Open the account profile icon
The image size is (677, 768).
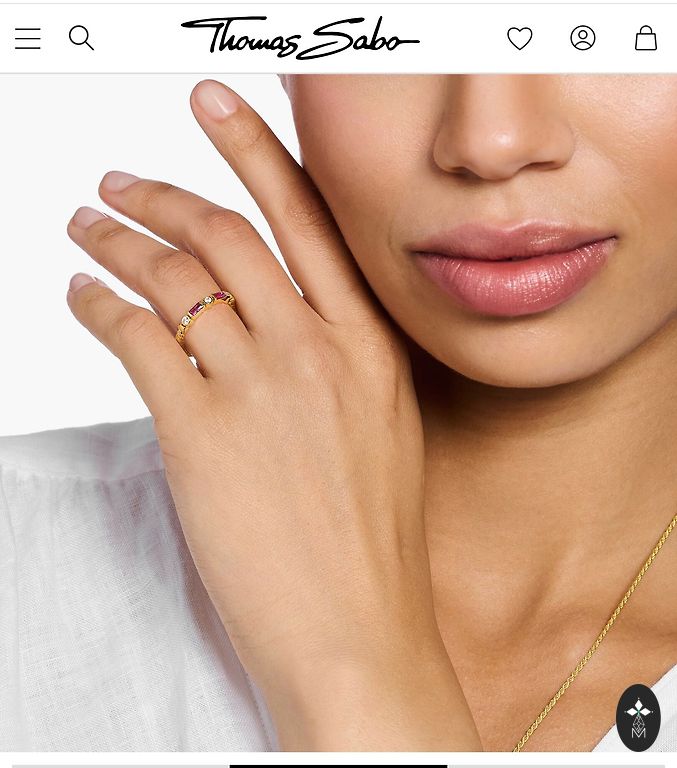[583, 38]
